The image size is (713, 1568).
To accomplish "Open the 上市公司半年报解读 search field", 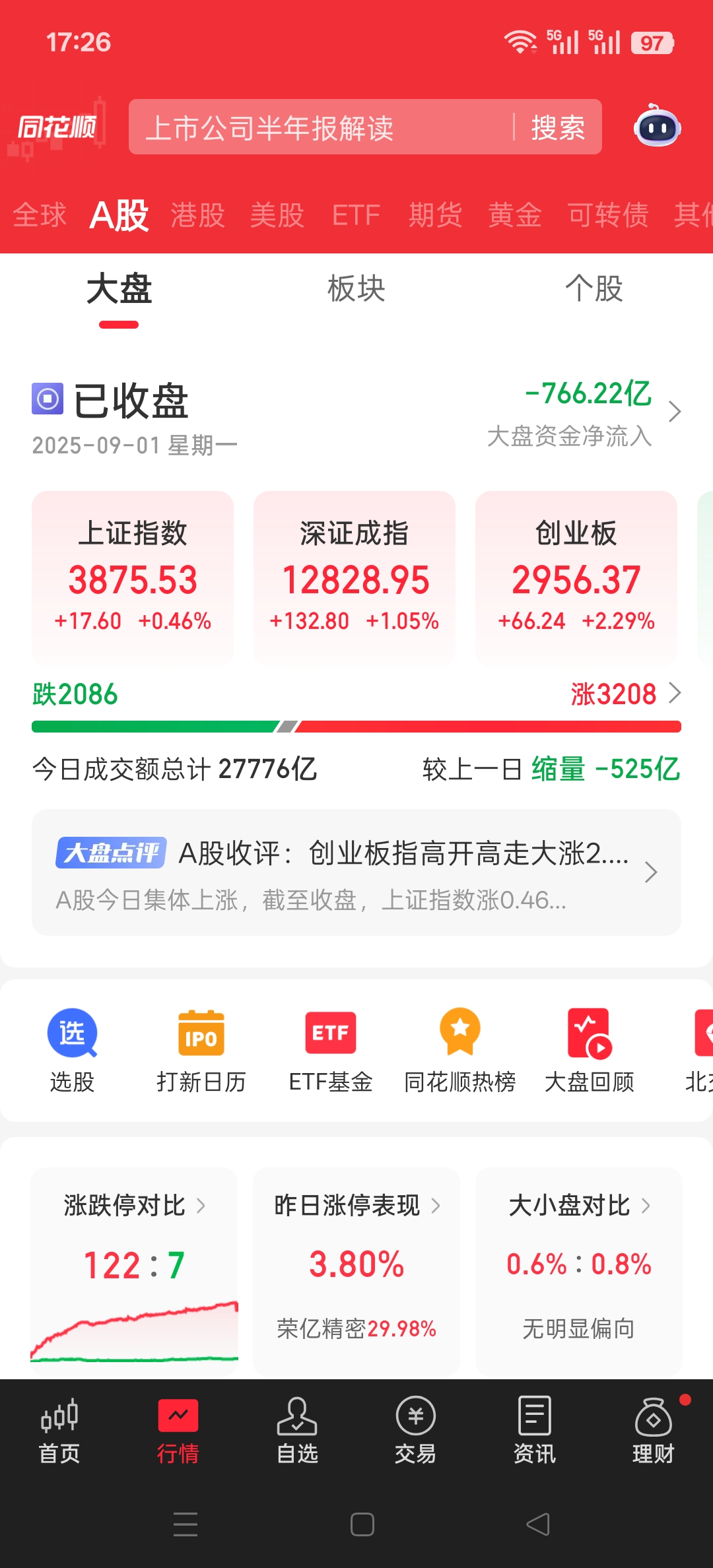I will pyautogui.click(x=317, y=127).
